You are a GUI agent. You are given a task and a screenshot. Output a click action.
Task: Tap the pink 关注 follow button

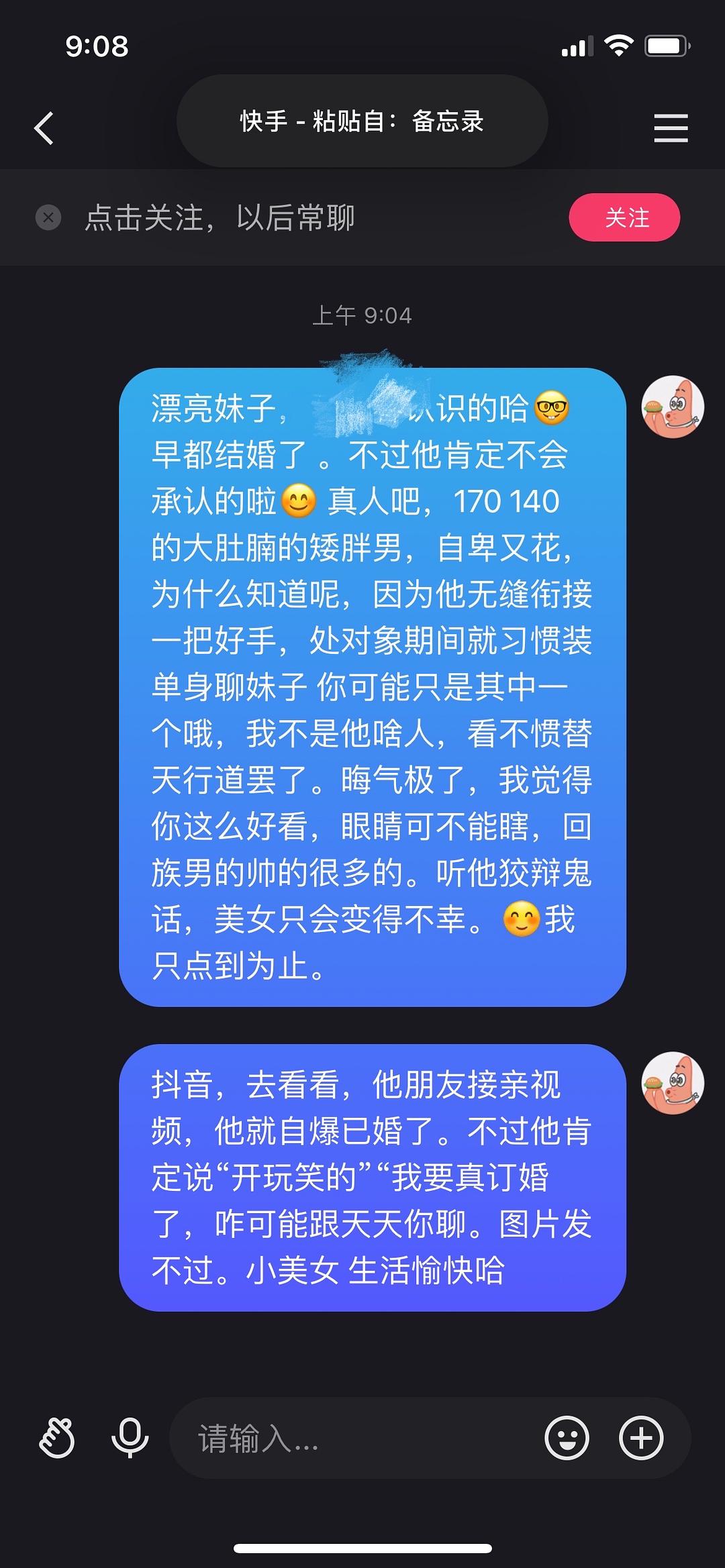coord(624,217)
